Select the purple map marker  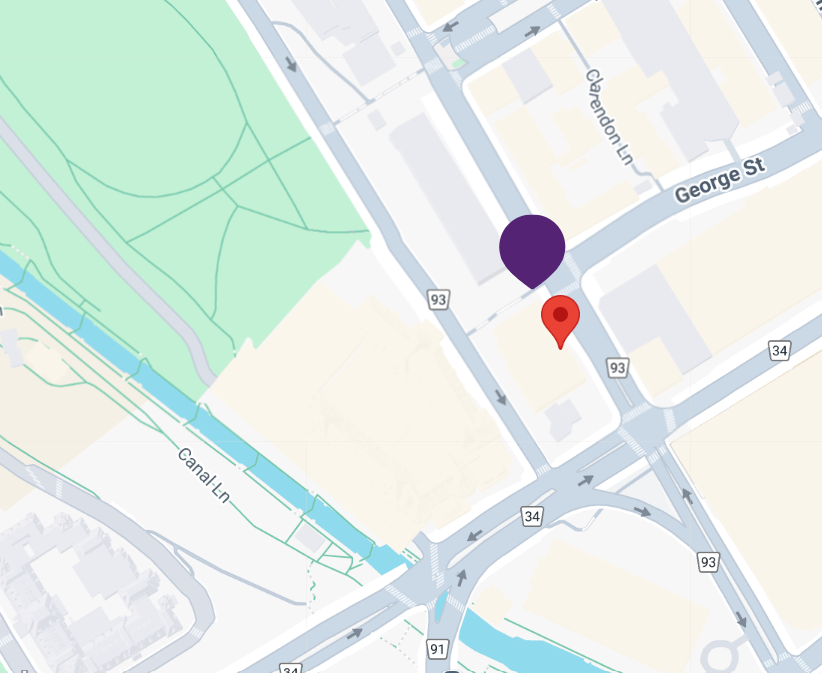532,246
